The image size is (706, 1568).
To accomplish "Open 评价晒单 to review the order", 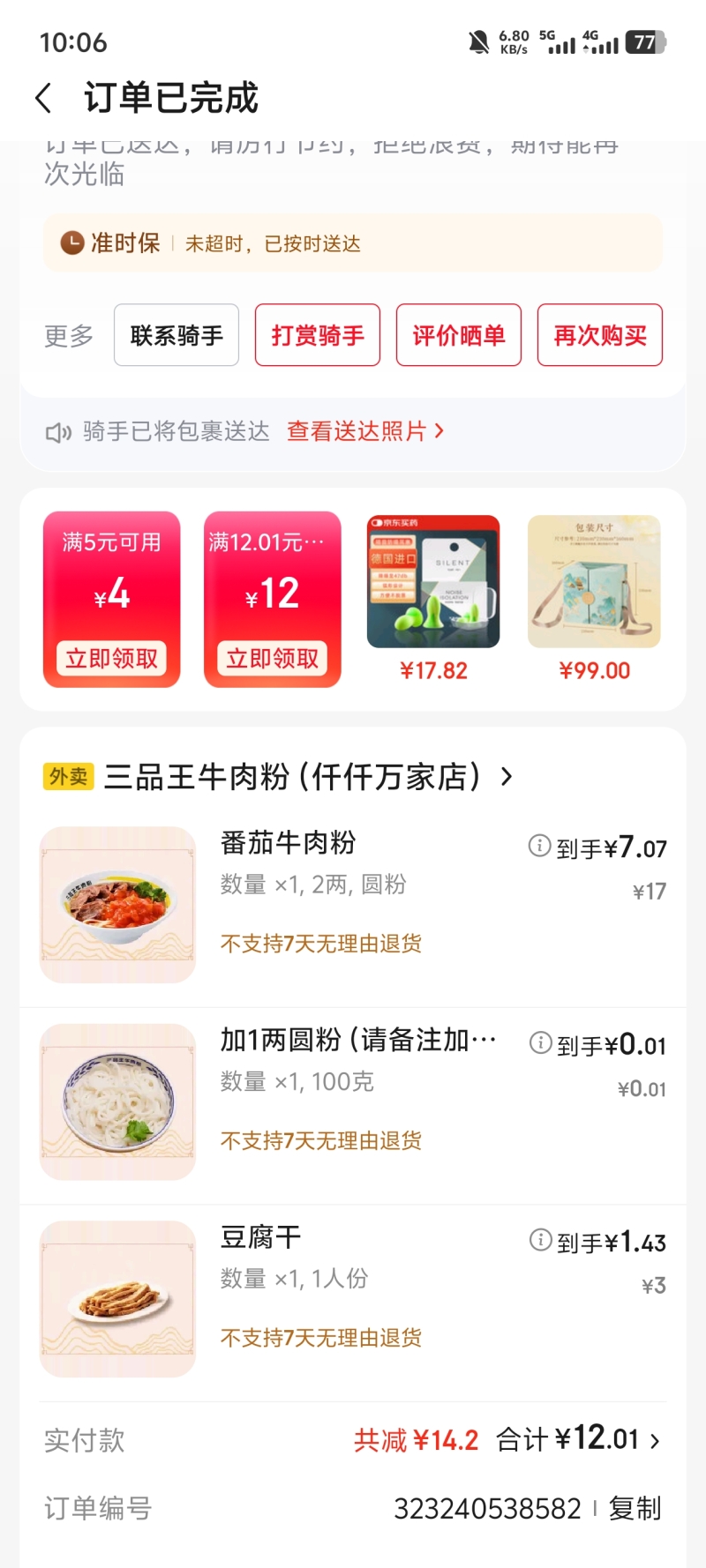I will (x=459, y=336).
